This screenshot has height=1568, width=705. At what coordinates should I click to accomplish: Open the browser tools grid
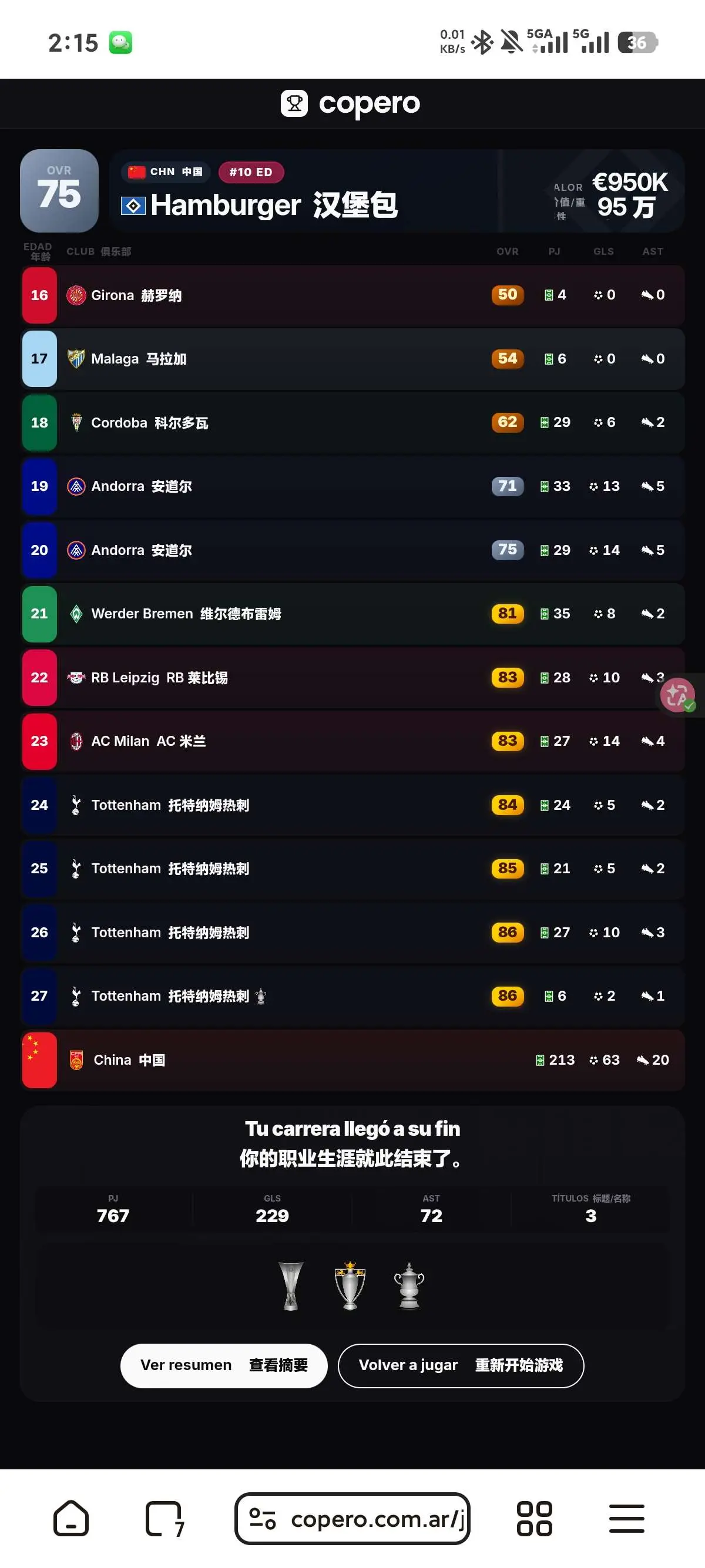point(534,1518)
